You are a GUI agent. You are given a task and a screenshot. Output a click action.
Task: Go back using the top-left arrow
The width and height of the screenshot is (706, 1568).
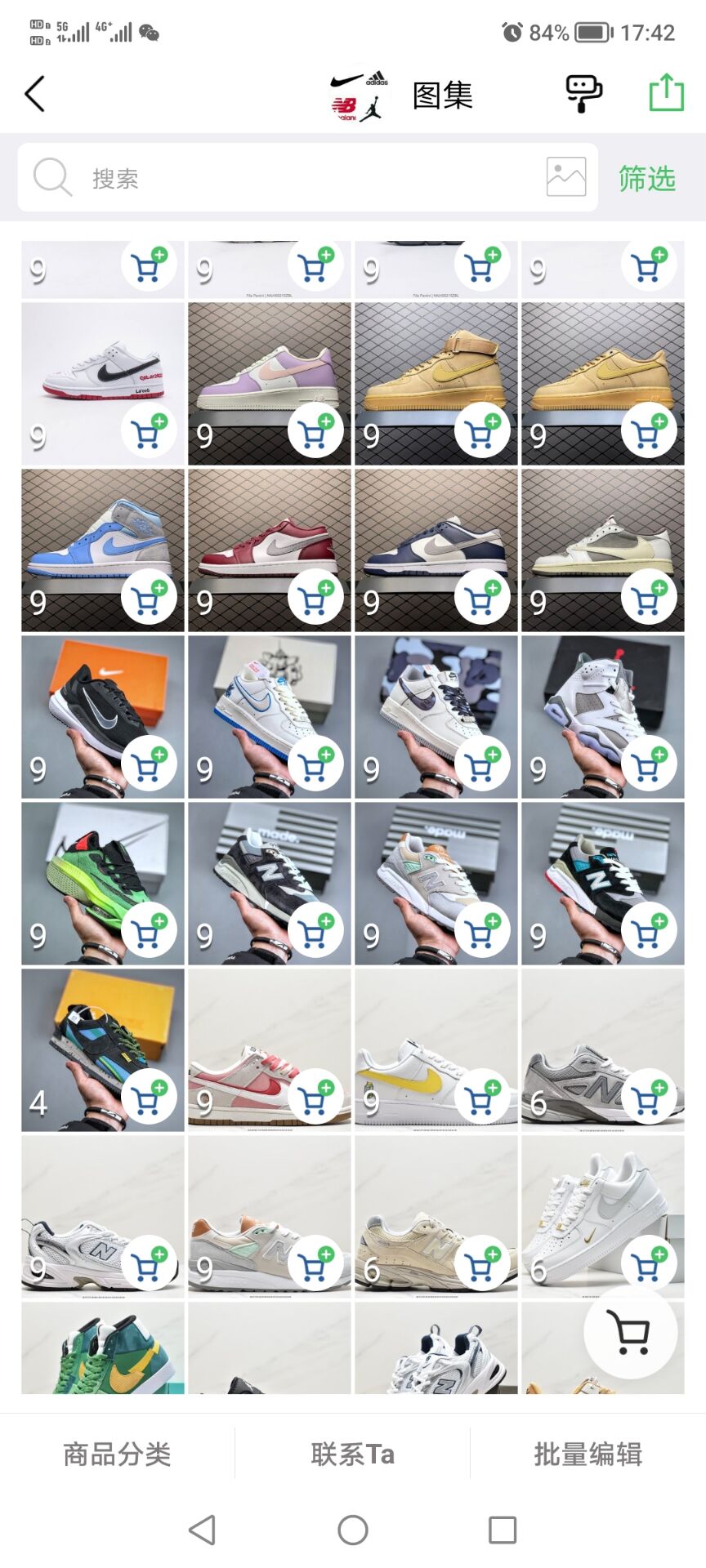(34, 94)
